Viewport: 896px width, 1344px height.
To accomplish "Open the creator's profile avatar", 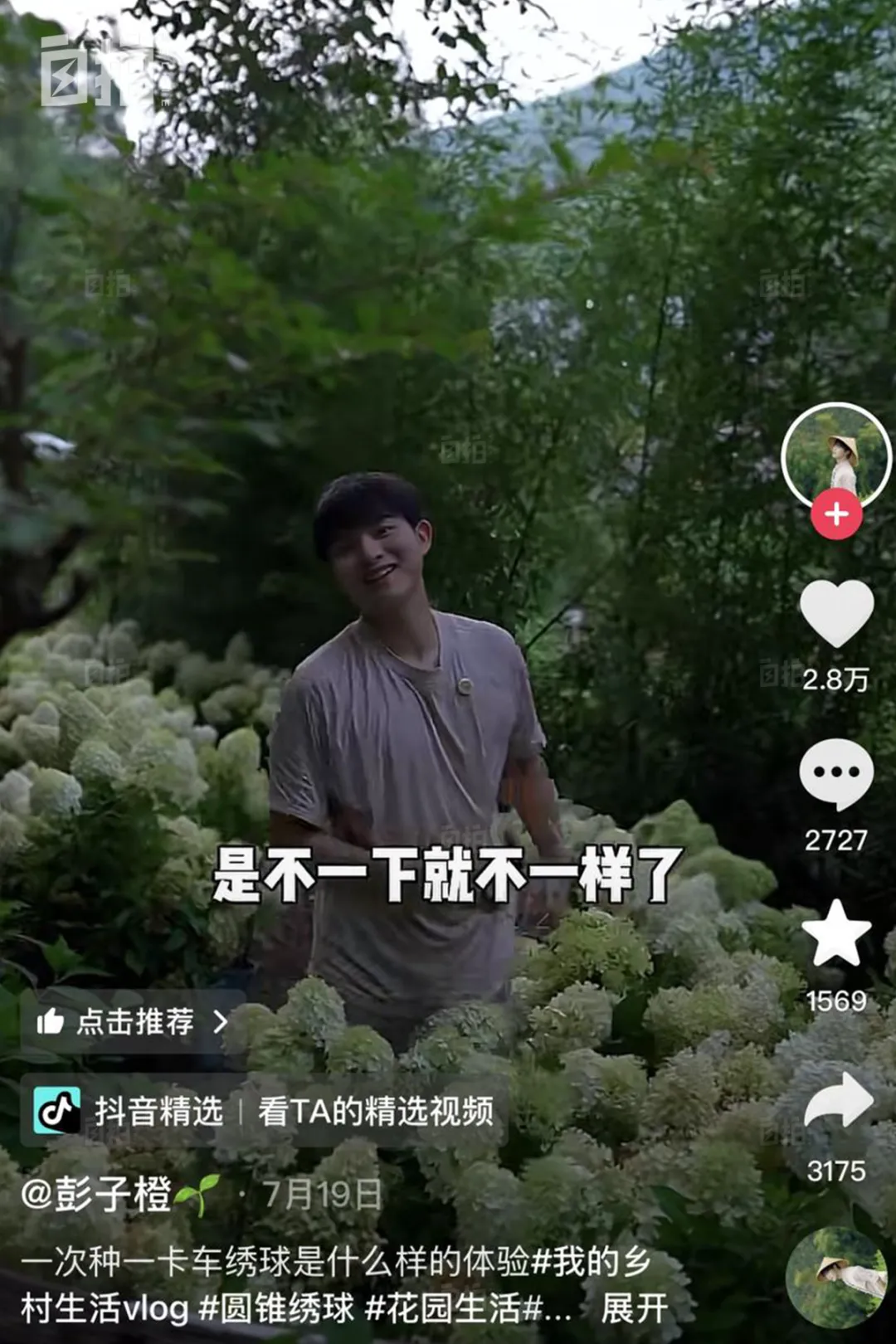I will (835, 455).
